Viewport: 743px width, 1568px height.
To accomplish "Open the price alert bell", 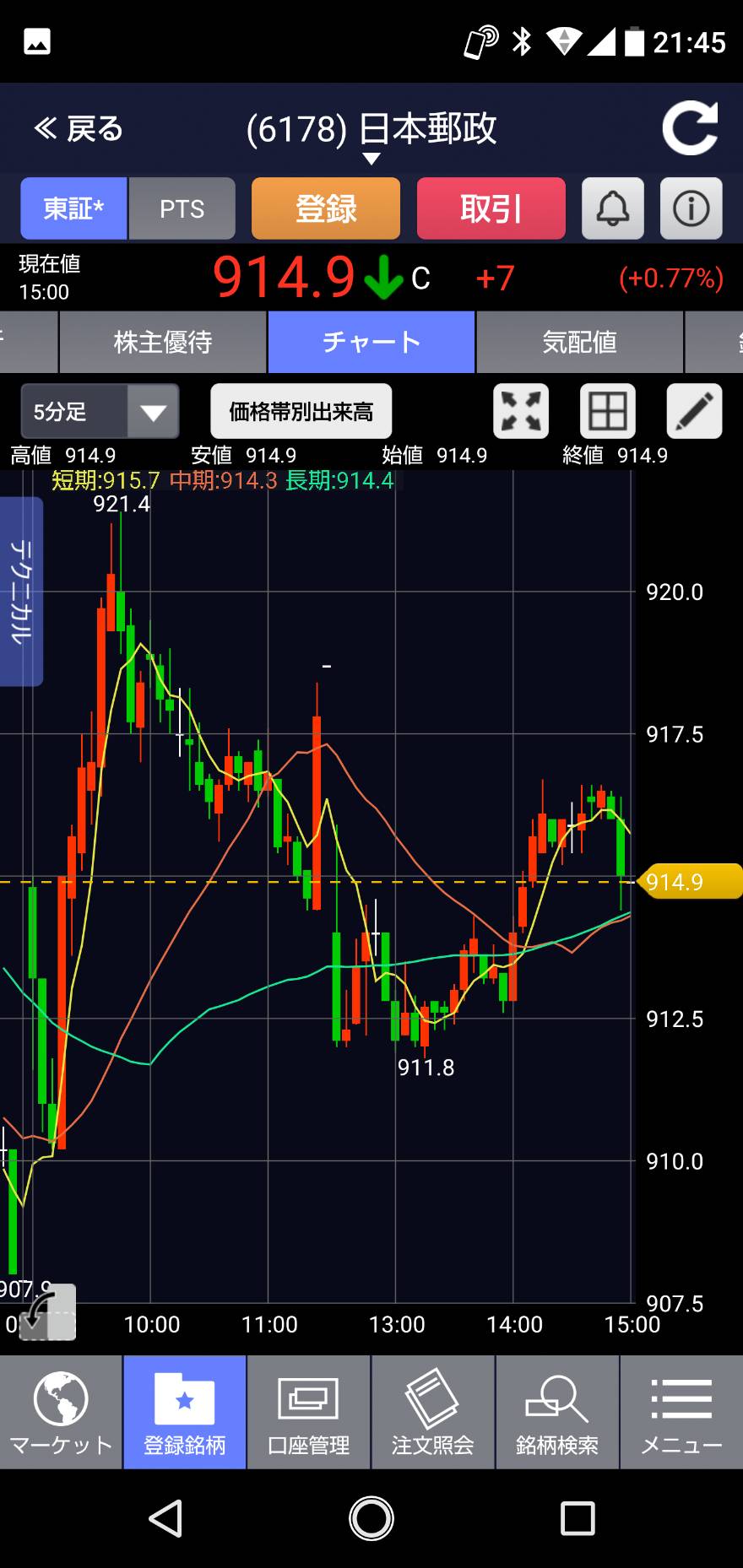I will pyautogui.click(x=613, y=208).
